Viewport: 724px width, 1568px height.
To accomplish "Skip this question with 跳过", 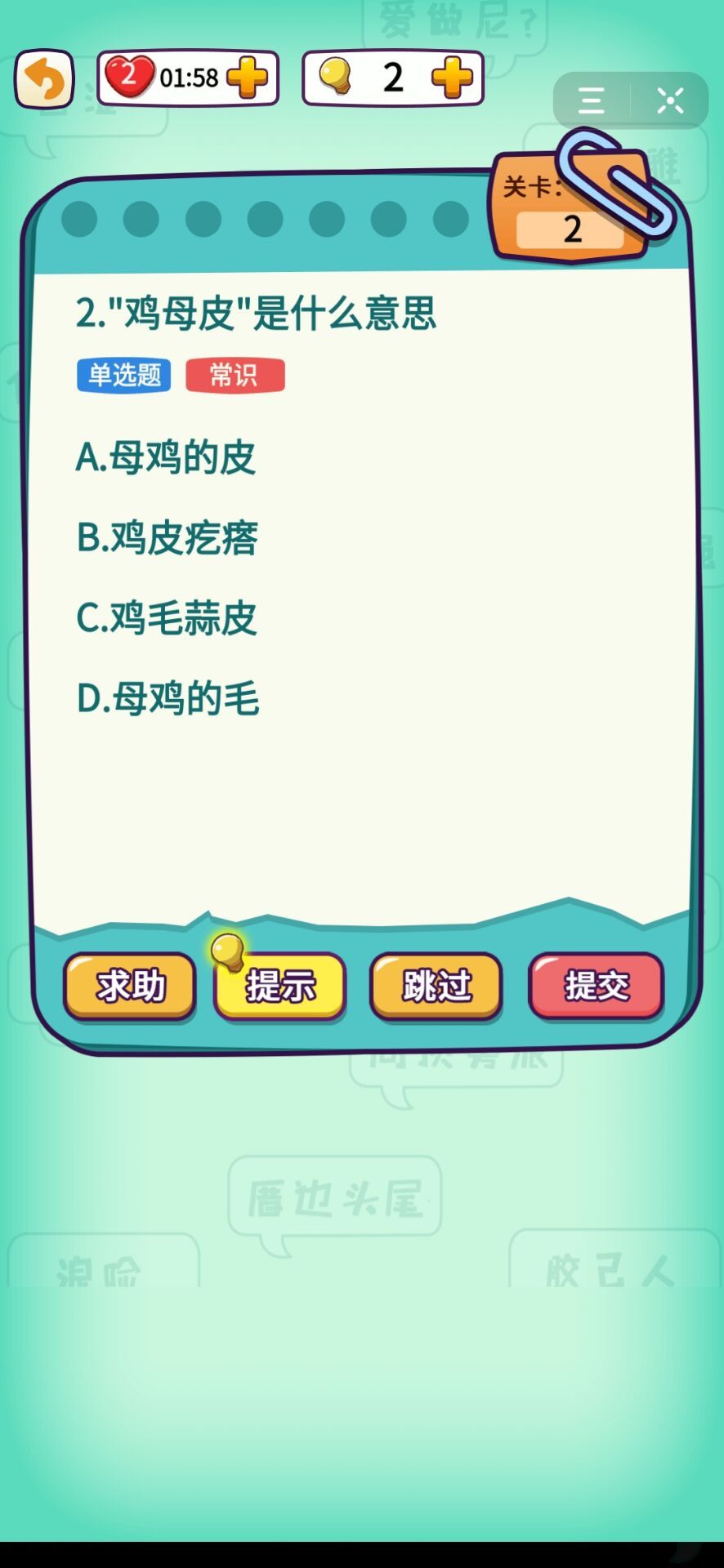I will tap(436, 986).
